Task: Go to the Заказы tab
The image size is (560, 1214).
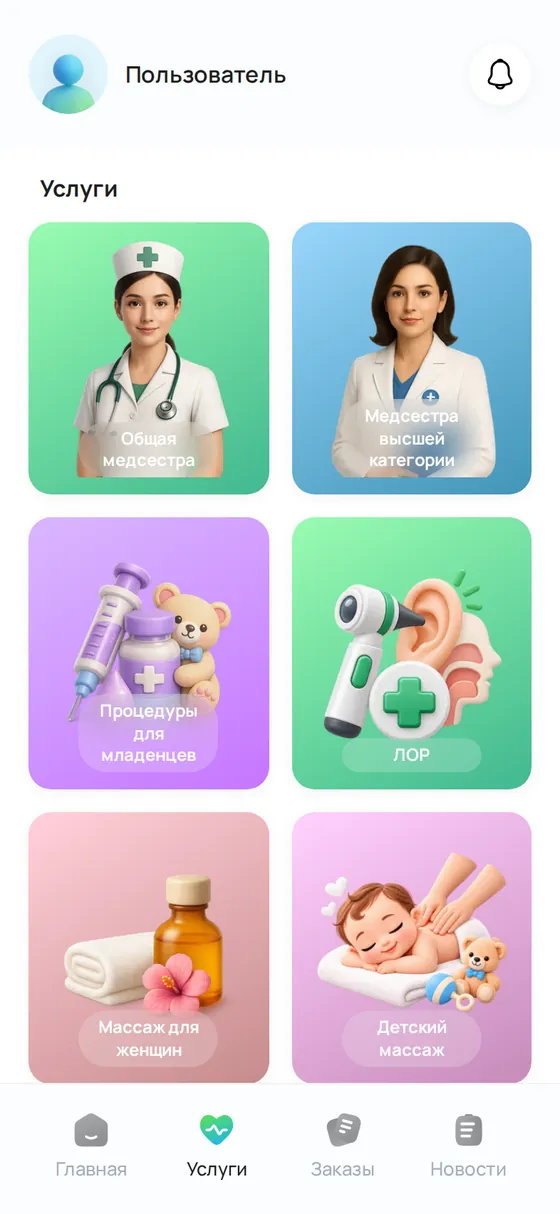Action: pyautogui.click(x=343, y=1146)
